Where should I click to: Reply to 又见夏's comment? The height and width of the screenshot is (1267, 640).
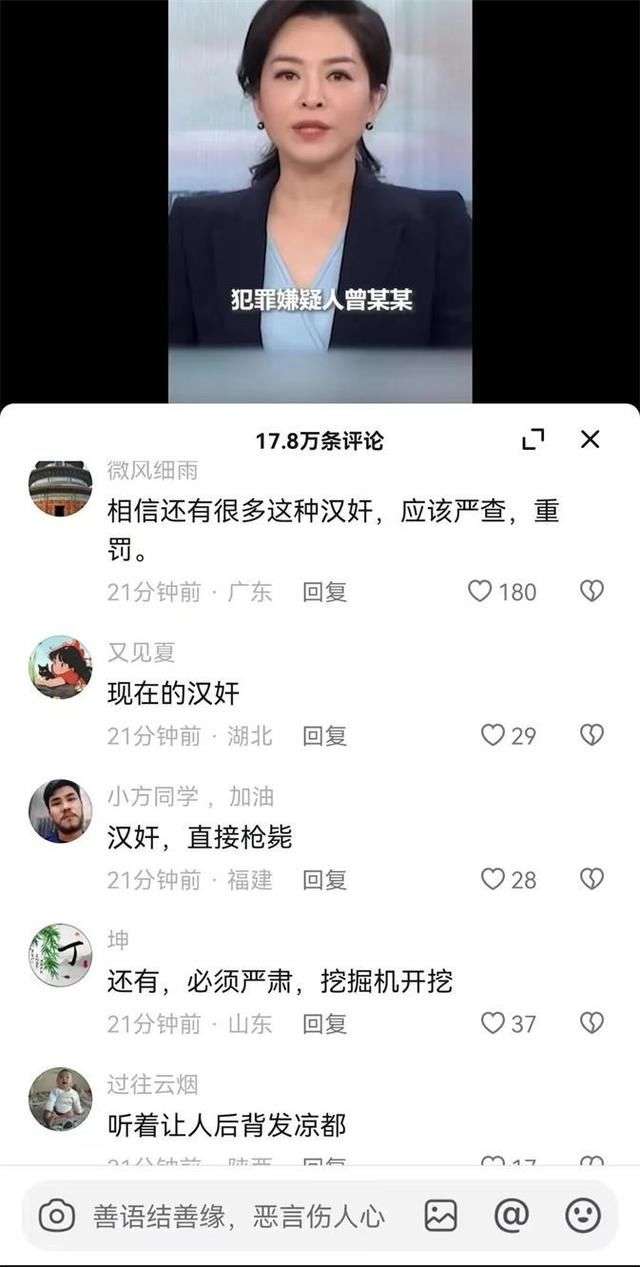click(325, 735)
